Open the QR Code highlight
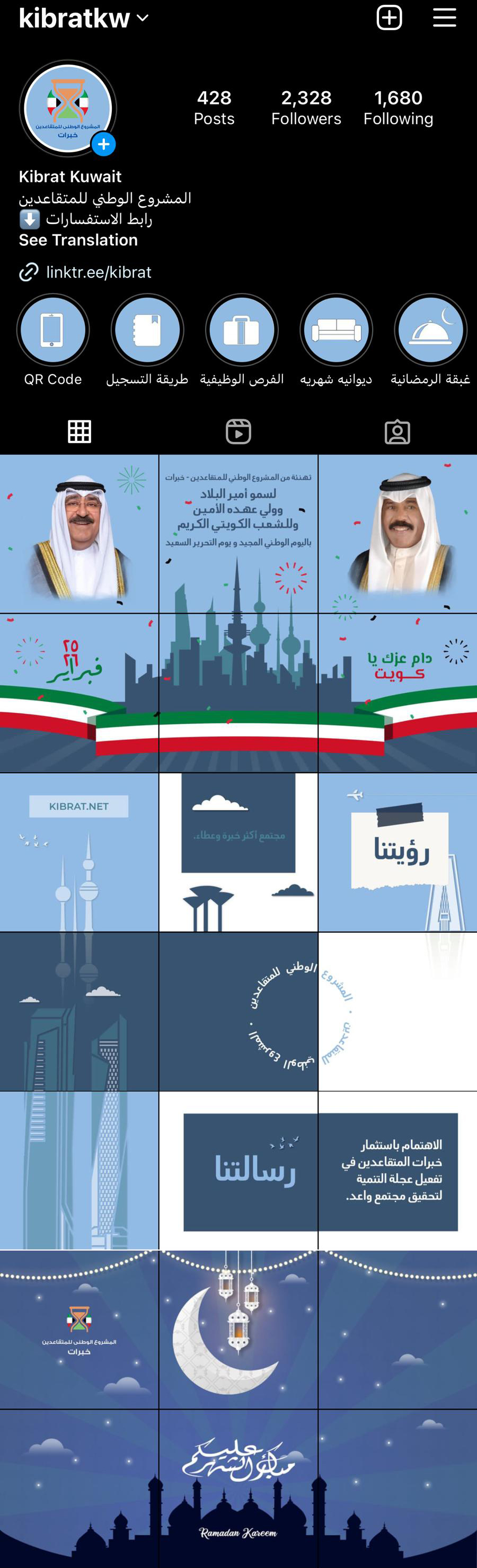Viewport: 477px width, 1568px height. (x=53, y=331)
